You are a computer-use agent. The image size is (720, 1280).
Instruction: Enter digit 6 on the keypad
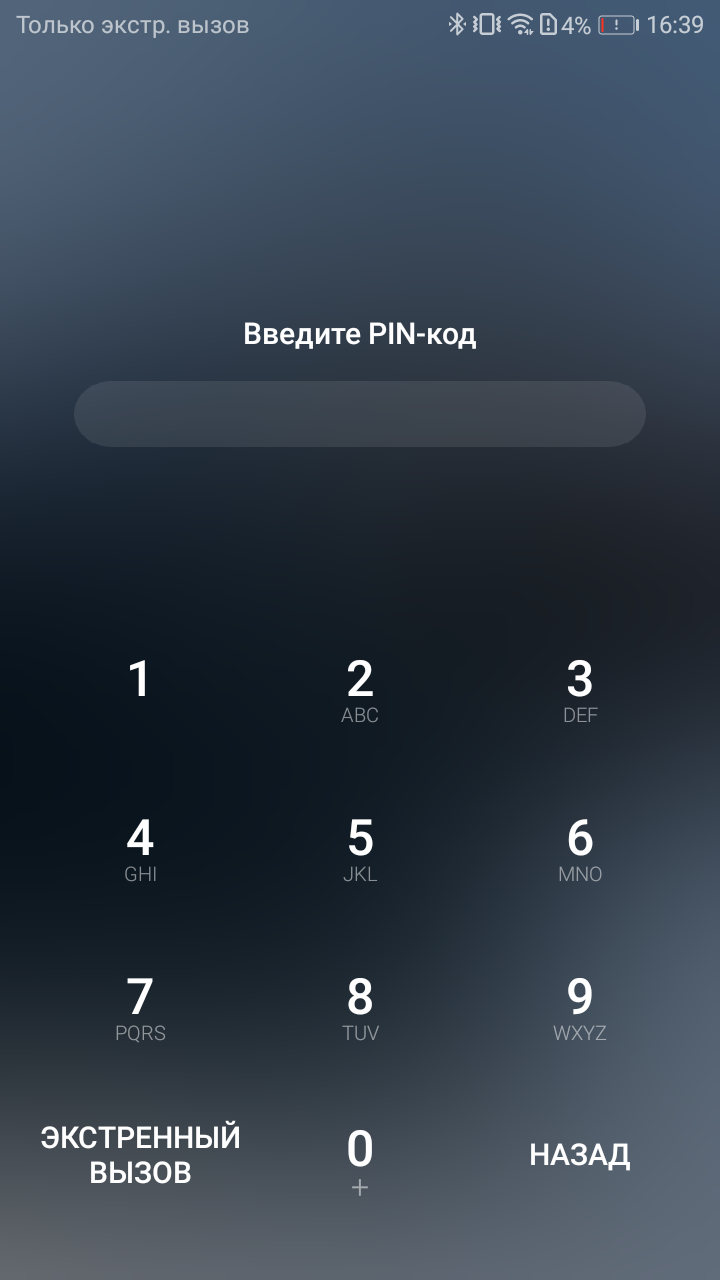pos(580,849)
